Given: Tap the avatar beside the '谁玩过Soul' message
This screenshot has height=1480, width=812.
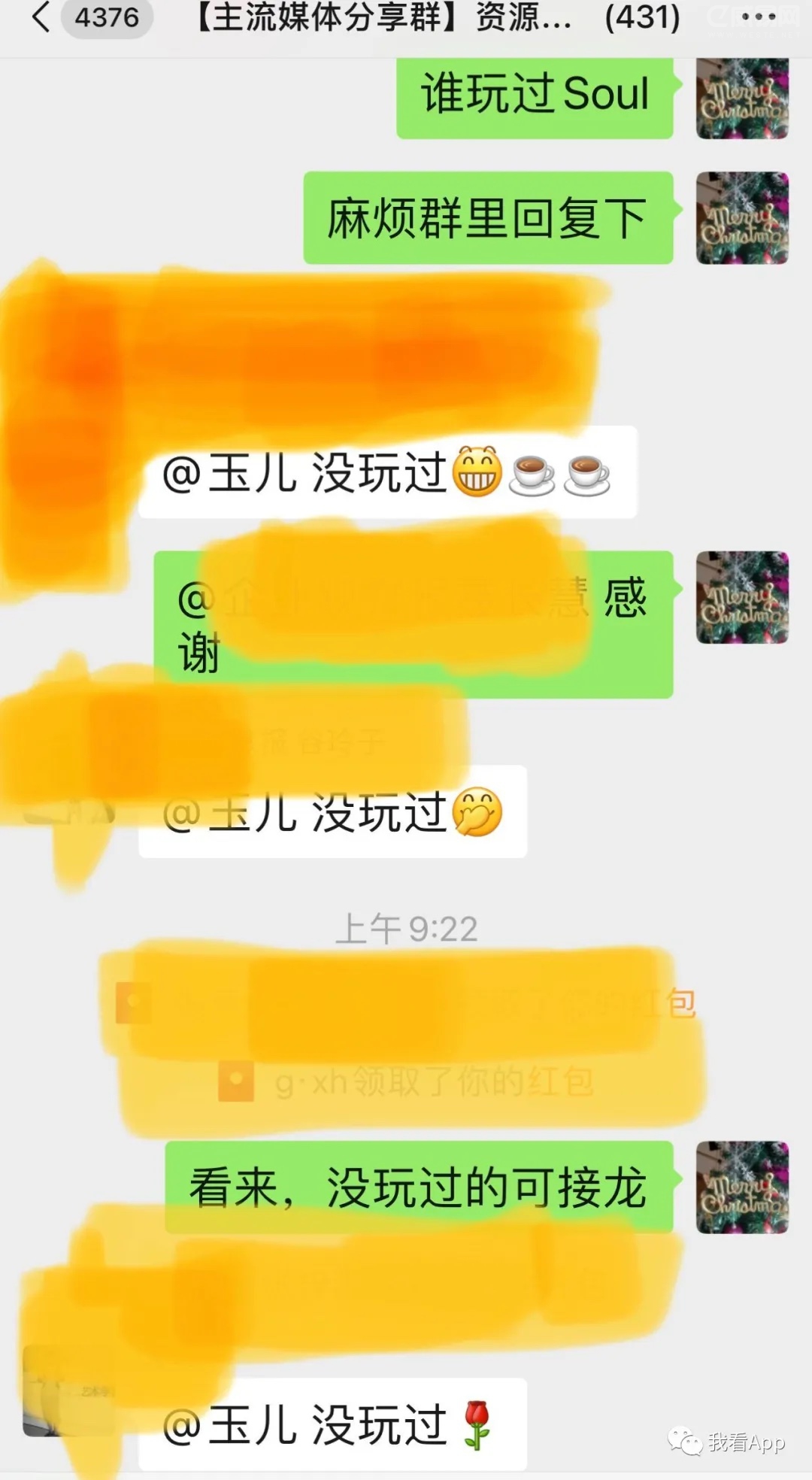Looking at the screenshot, I should (742, 98).
